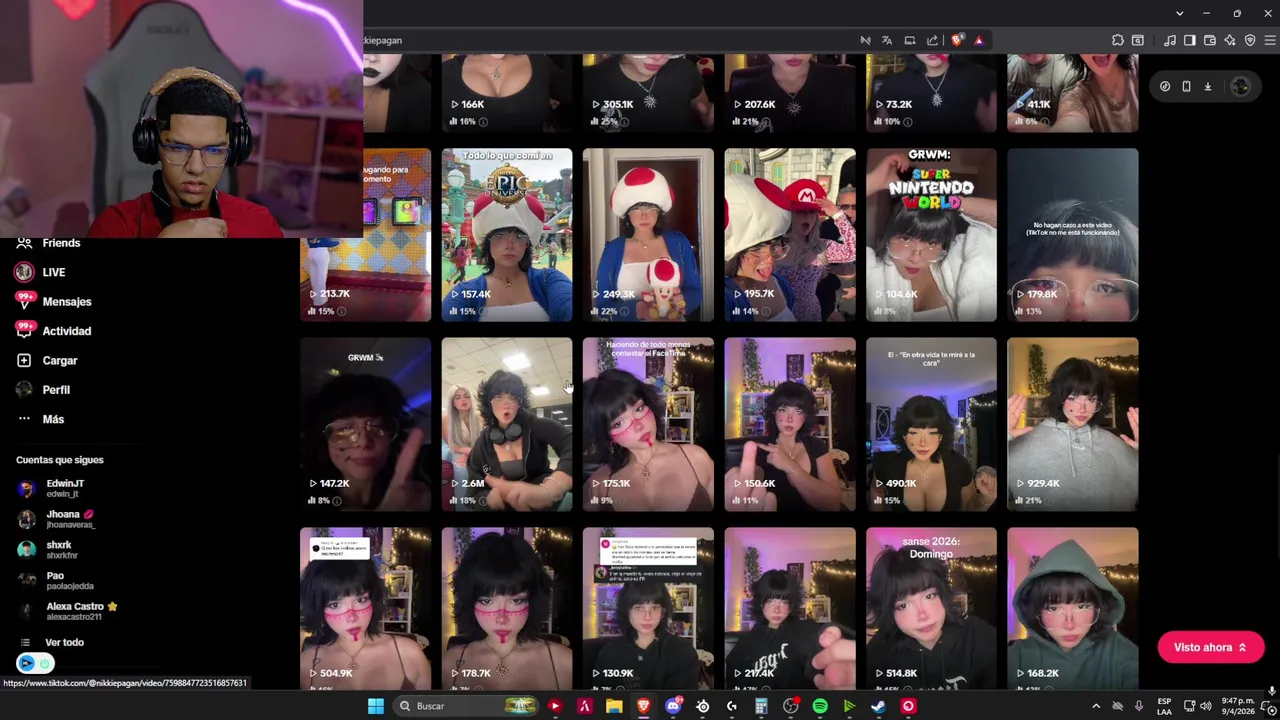Open the video with 2.6M views
This screenshot has height=720, width=1280.
[507, 424]
